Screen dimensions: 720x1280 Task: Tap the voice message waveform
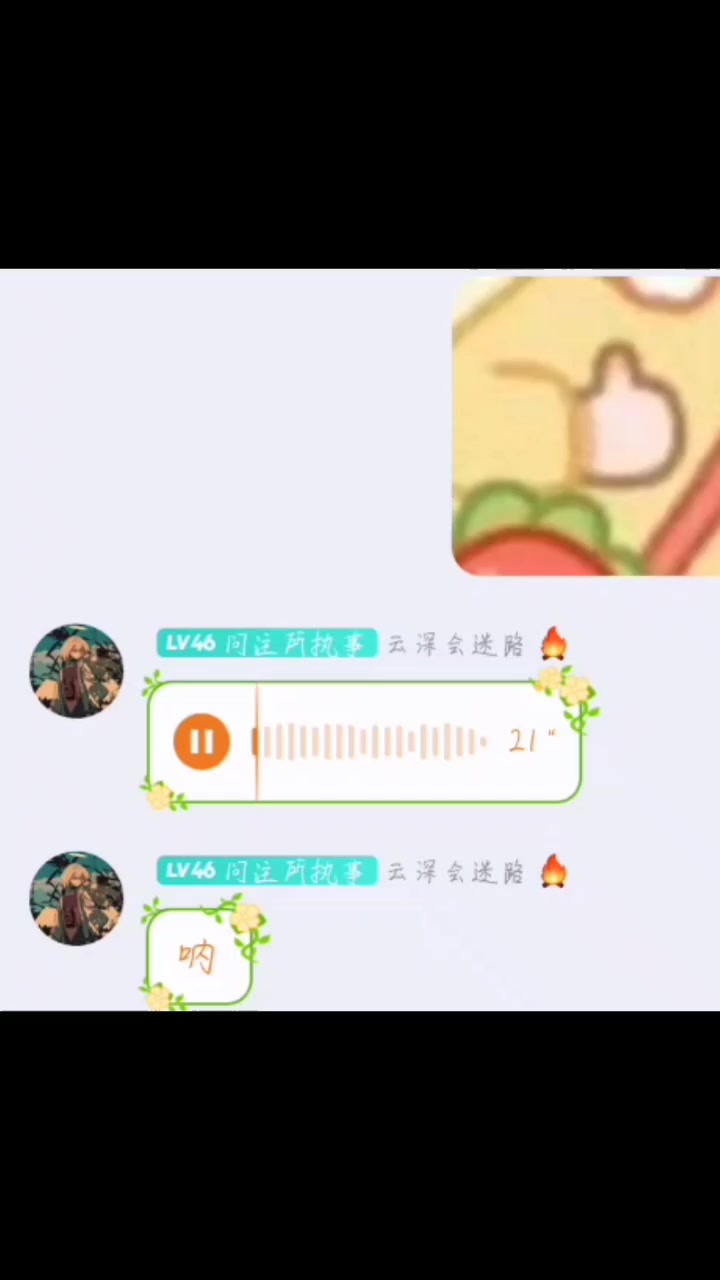(368, 742)
